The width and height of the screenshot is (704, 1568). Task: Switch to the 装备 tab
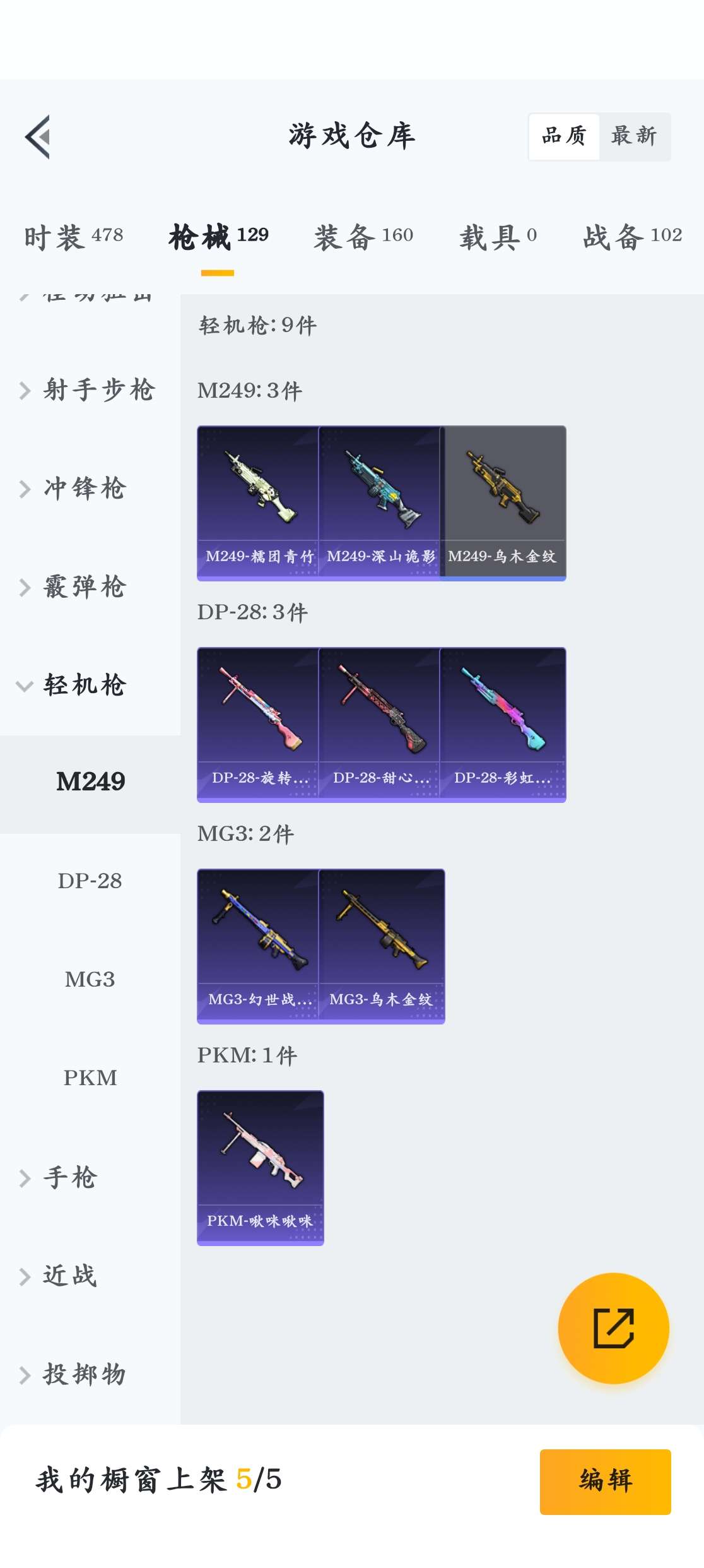(x=364, y=237)
